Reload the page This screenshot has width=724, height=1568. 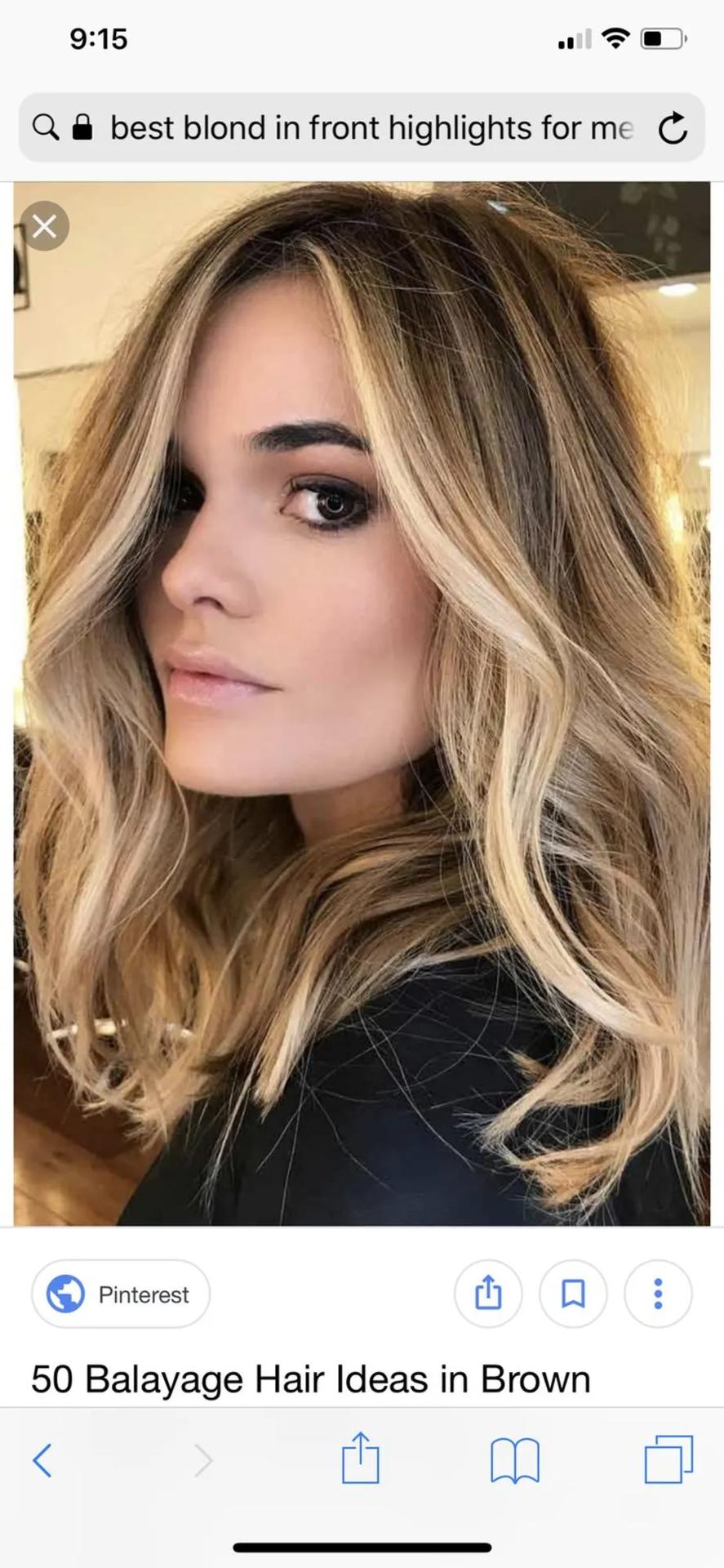[x=673, y=128]
